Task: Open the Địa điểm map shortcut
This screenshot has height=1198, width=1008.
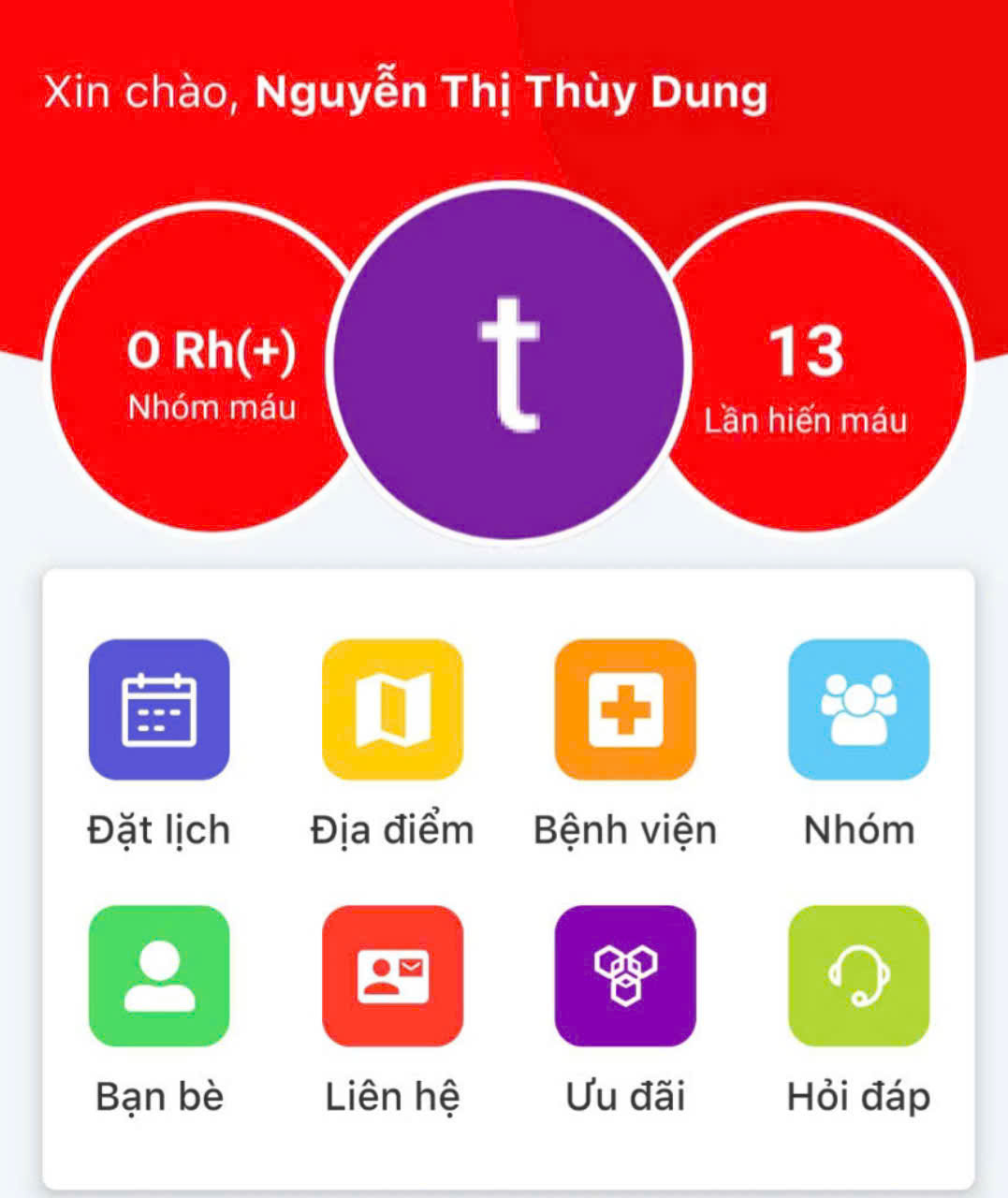Action: click(x=392, y=709)
